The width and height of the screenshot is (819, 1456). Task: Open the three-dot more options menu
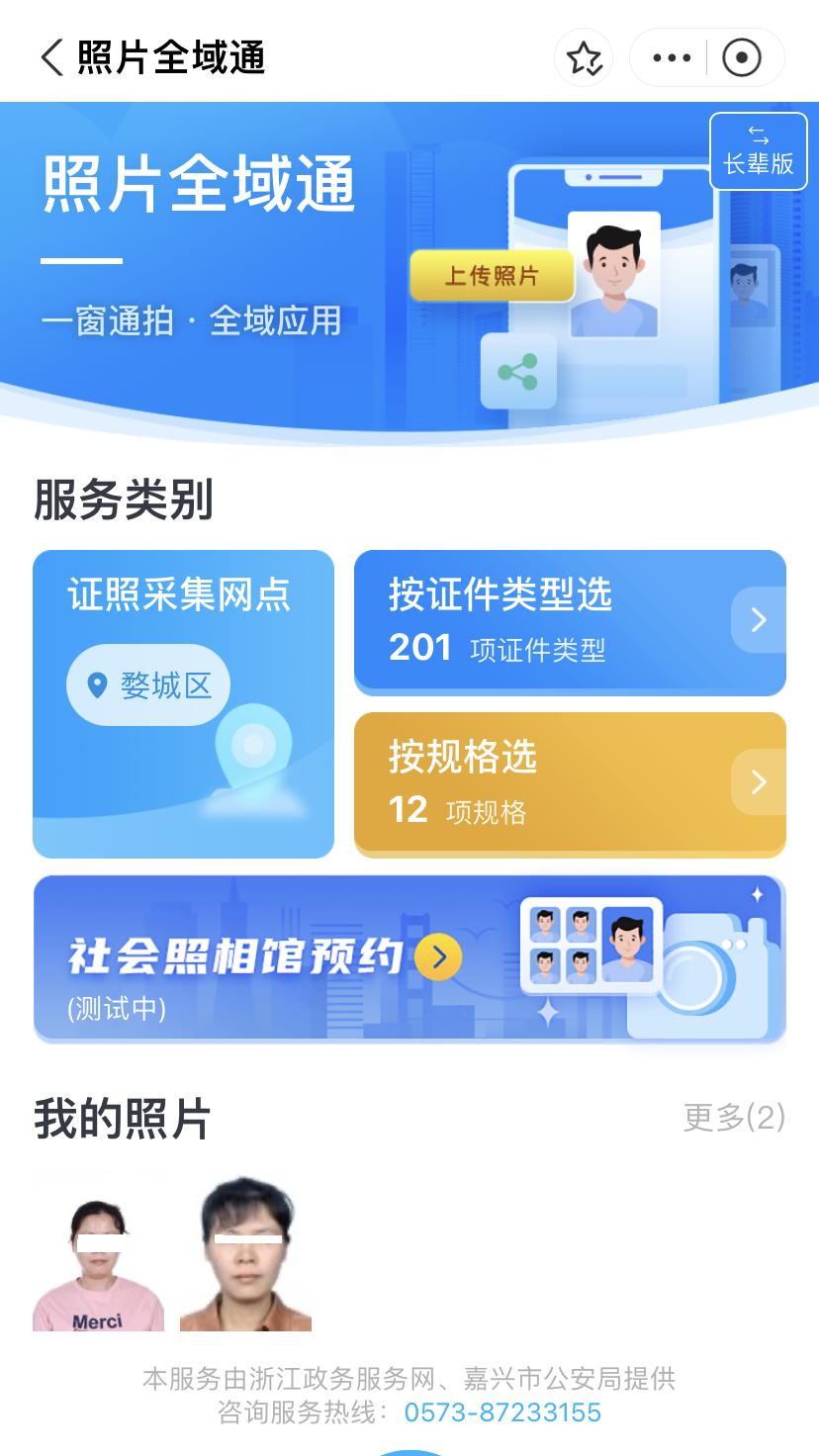(x=672, y=58)
